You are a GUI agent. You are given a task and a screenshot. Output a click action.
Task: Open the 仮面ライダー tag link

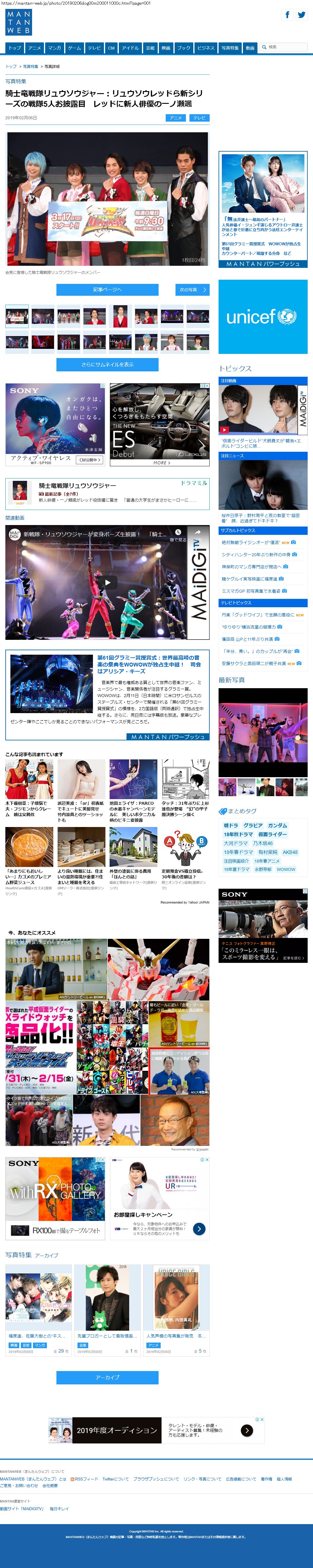pos(272,834)
